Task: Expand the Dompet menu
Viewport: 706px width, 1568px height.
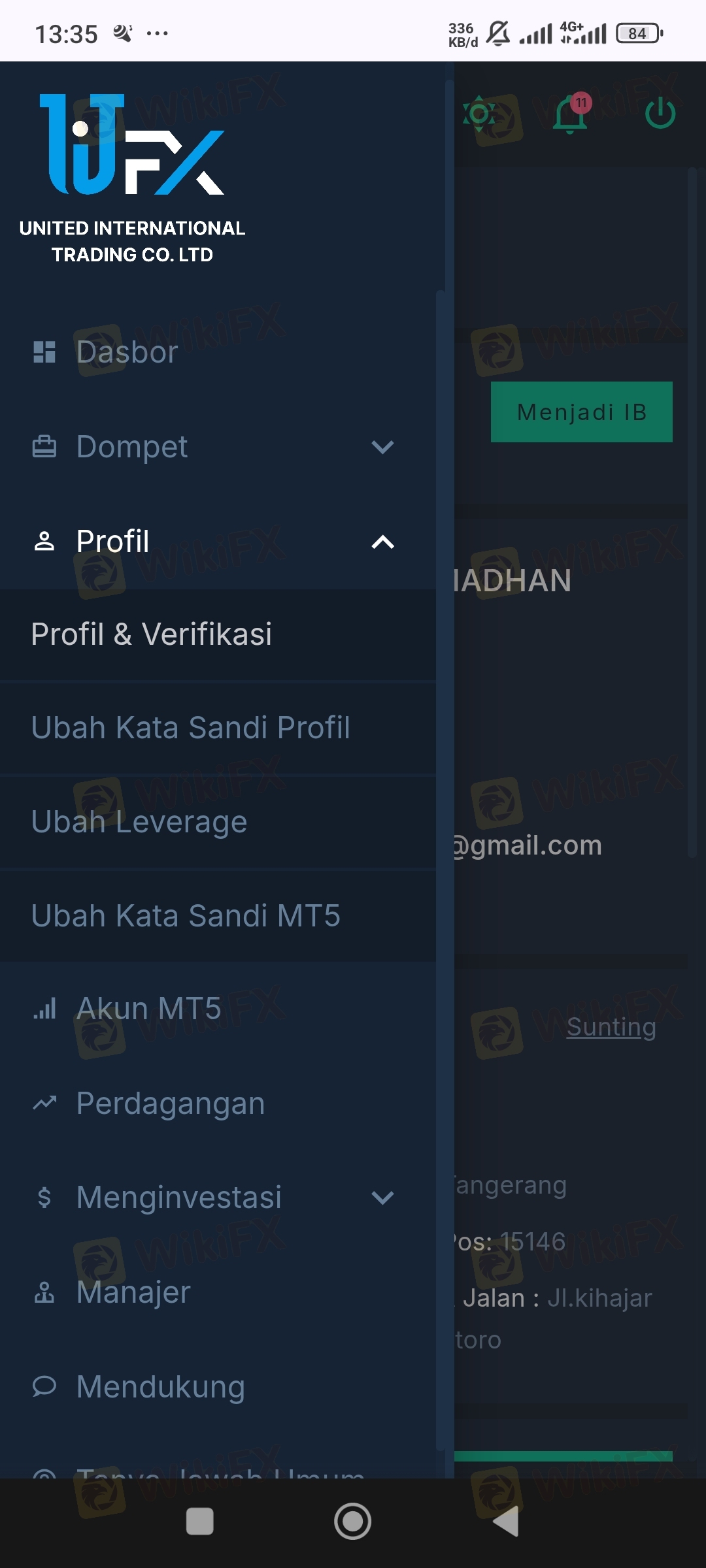Action: pos(218,447)
